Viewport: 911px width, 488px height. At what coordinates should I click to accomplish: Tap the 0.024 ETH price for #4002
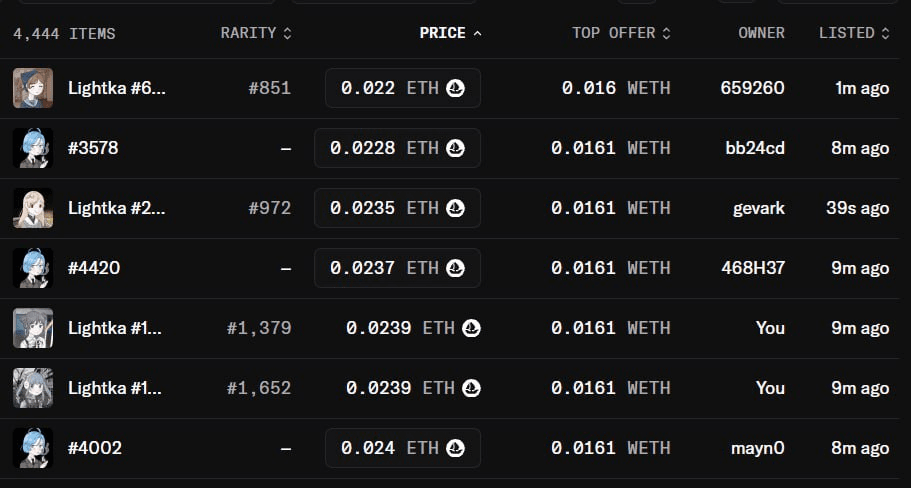(402, 448)
